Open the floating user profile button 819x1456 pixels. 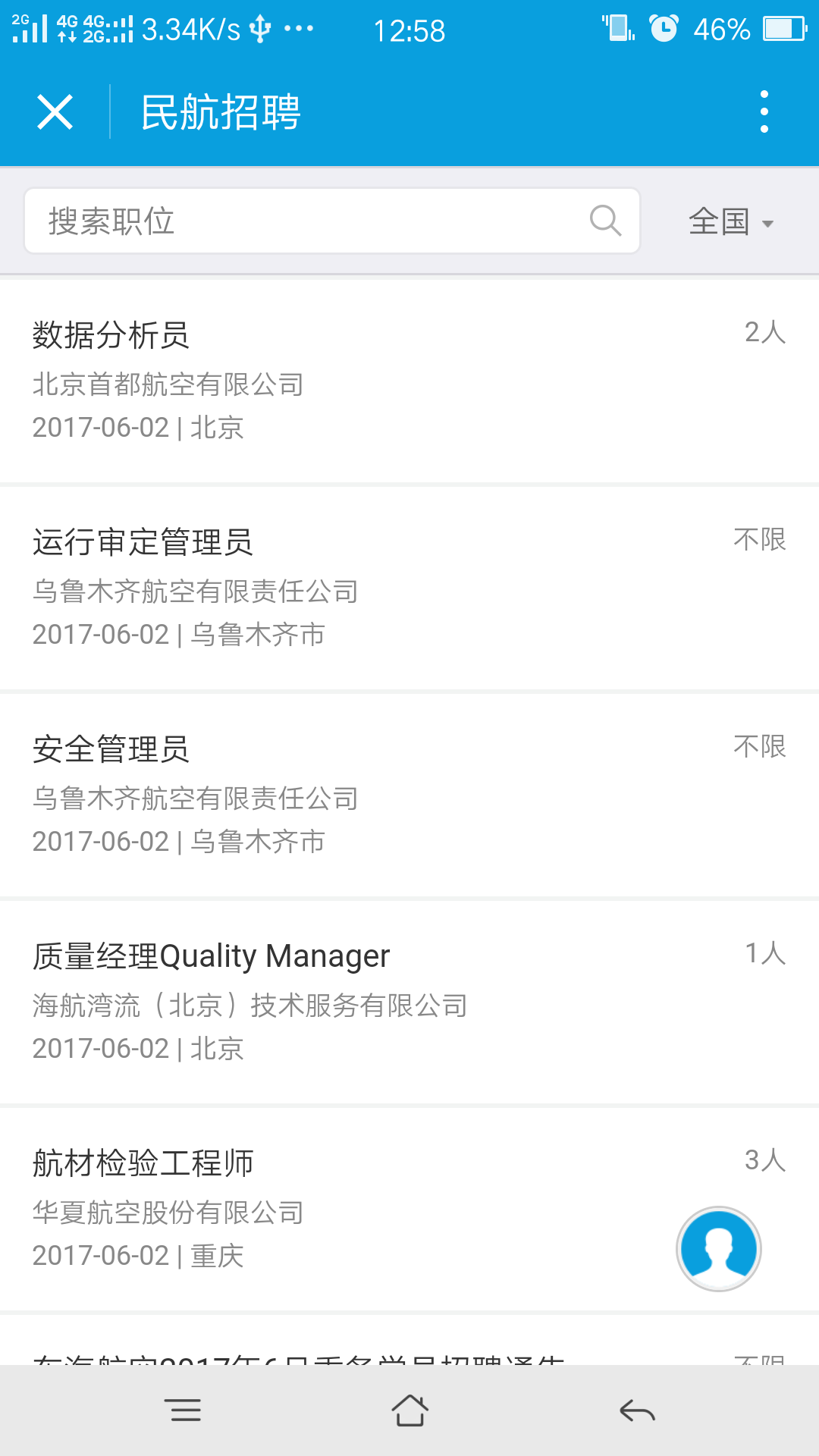pos(719,1248)
